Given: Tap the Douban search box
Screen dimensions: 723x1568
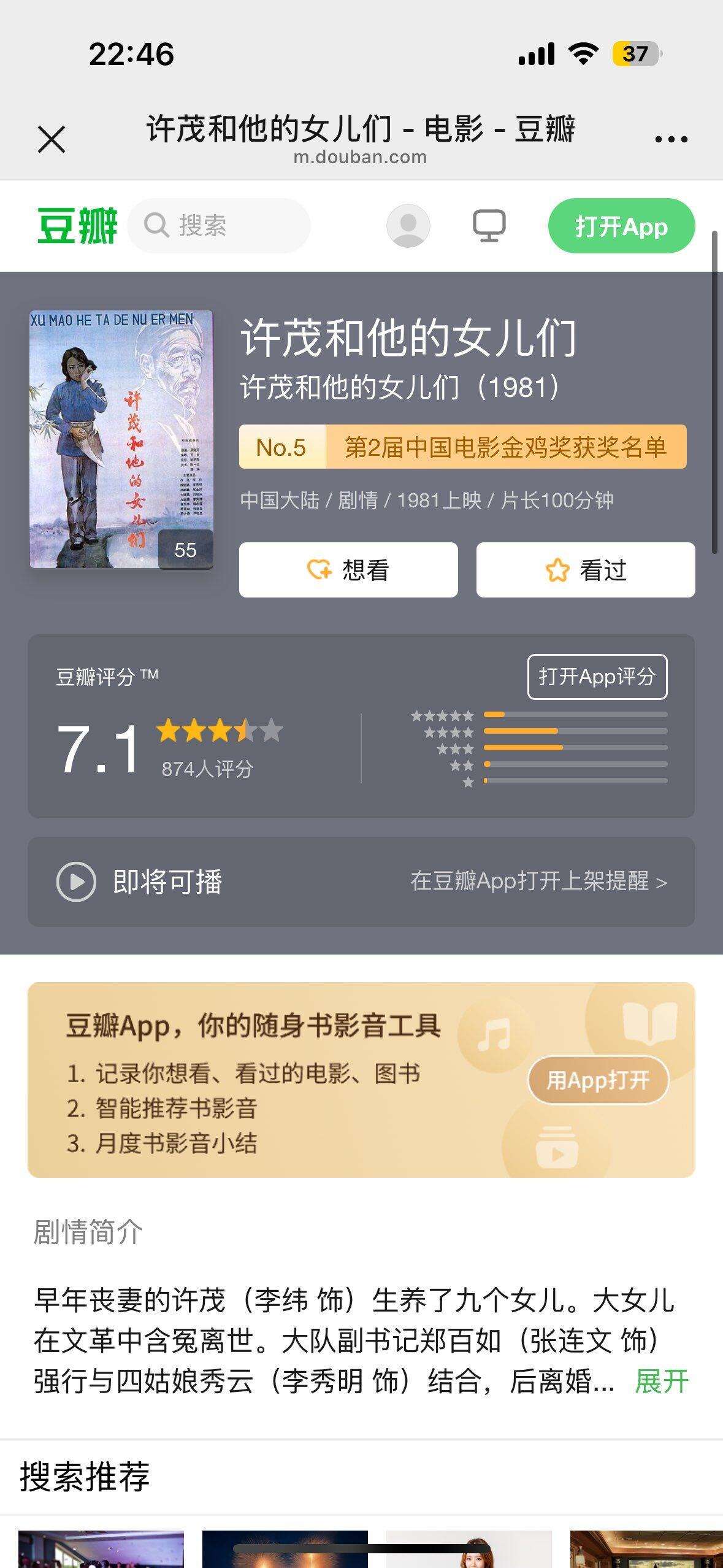Looking at the screenshot, I should (x=219, y=226).
